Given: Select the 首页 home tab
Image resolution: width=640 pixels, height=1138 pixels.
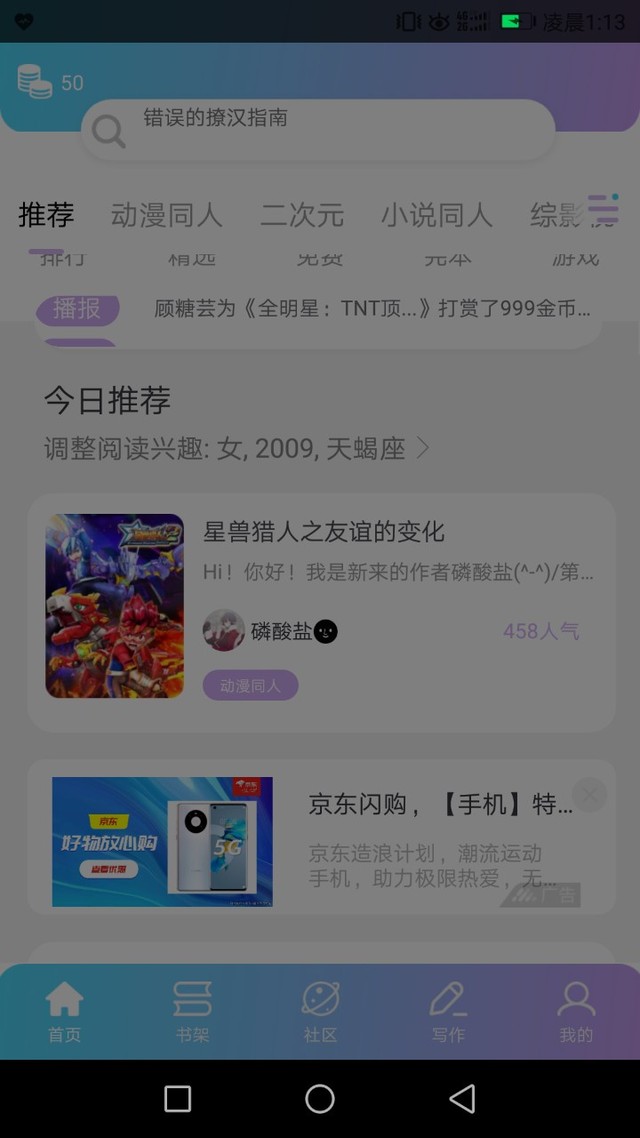Looking at the screenshot, I should (x=65, y=1012).
